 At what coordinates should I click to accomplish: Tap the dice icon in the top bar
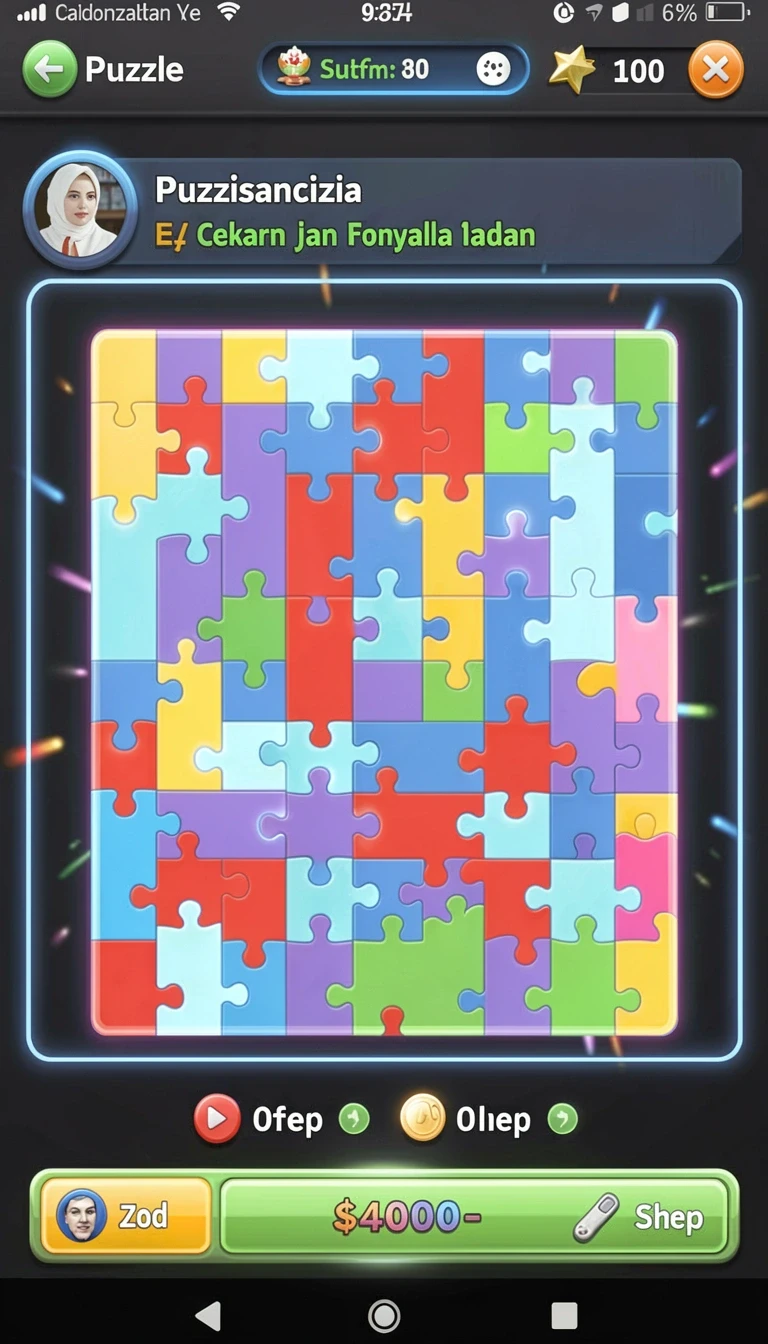(493, 69)
